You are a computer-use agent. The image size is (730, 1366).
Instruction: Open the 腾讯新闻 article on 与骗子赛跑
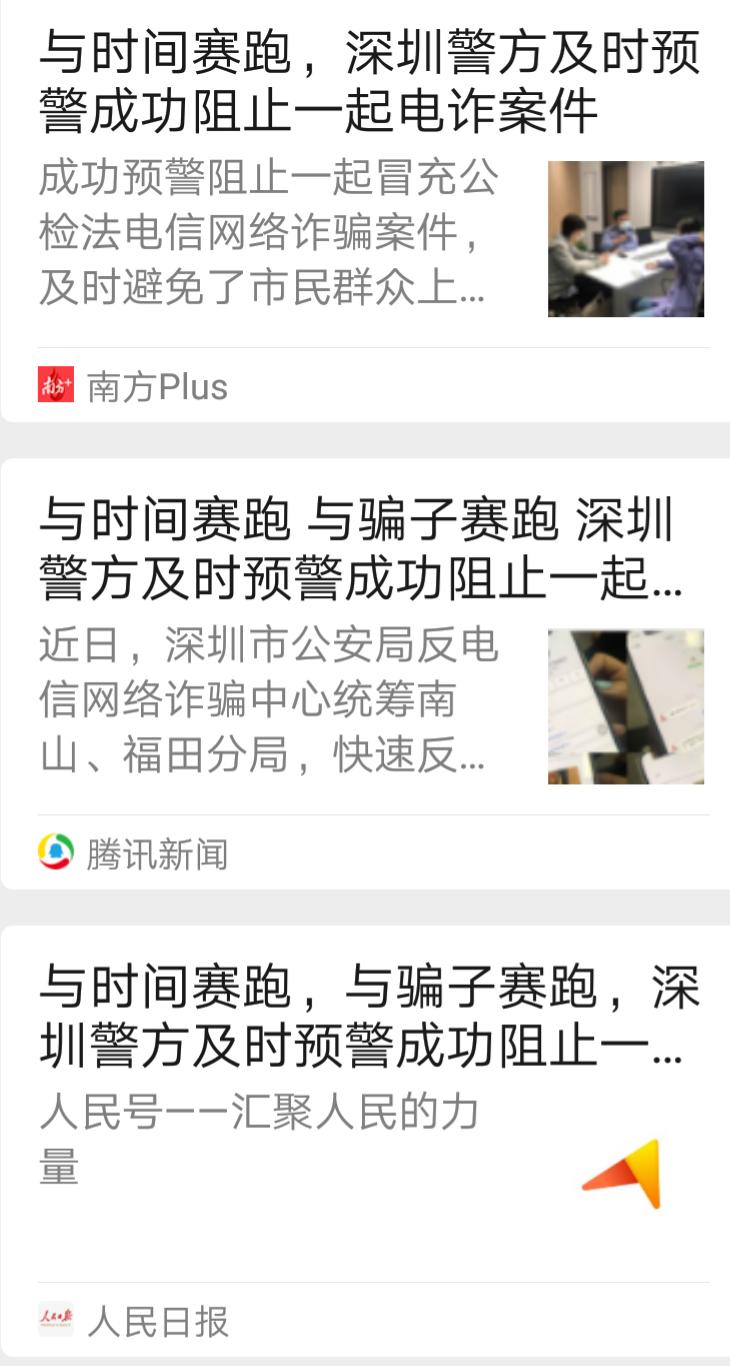tap(360, 550)
